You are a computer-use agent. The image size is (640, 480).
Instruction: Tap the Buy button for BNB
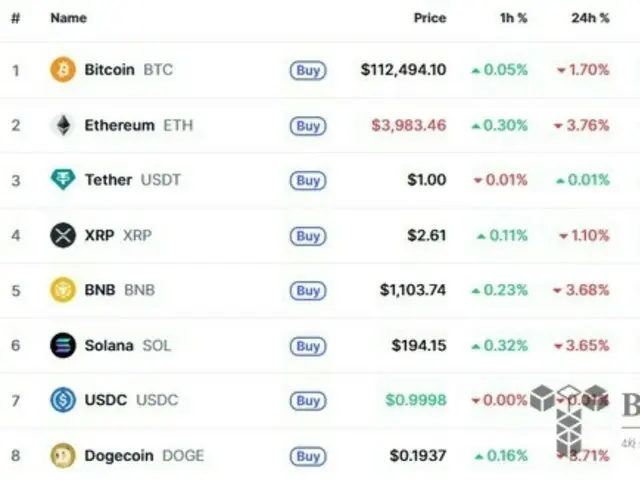click(x=308, y=291)
